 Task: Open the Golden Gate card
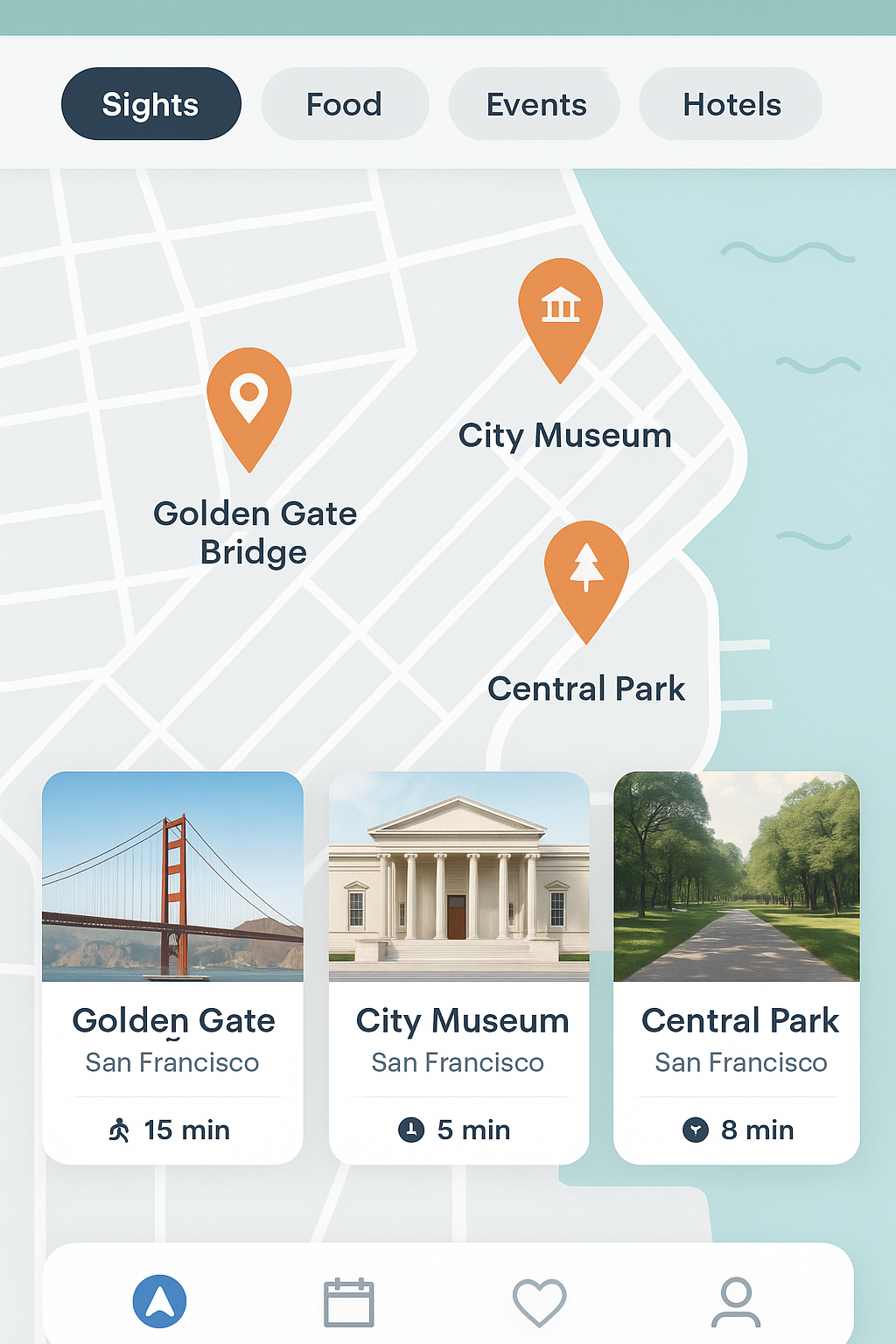[172, 967]
